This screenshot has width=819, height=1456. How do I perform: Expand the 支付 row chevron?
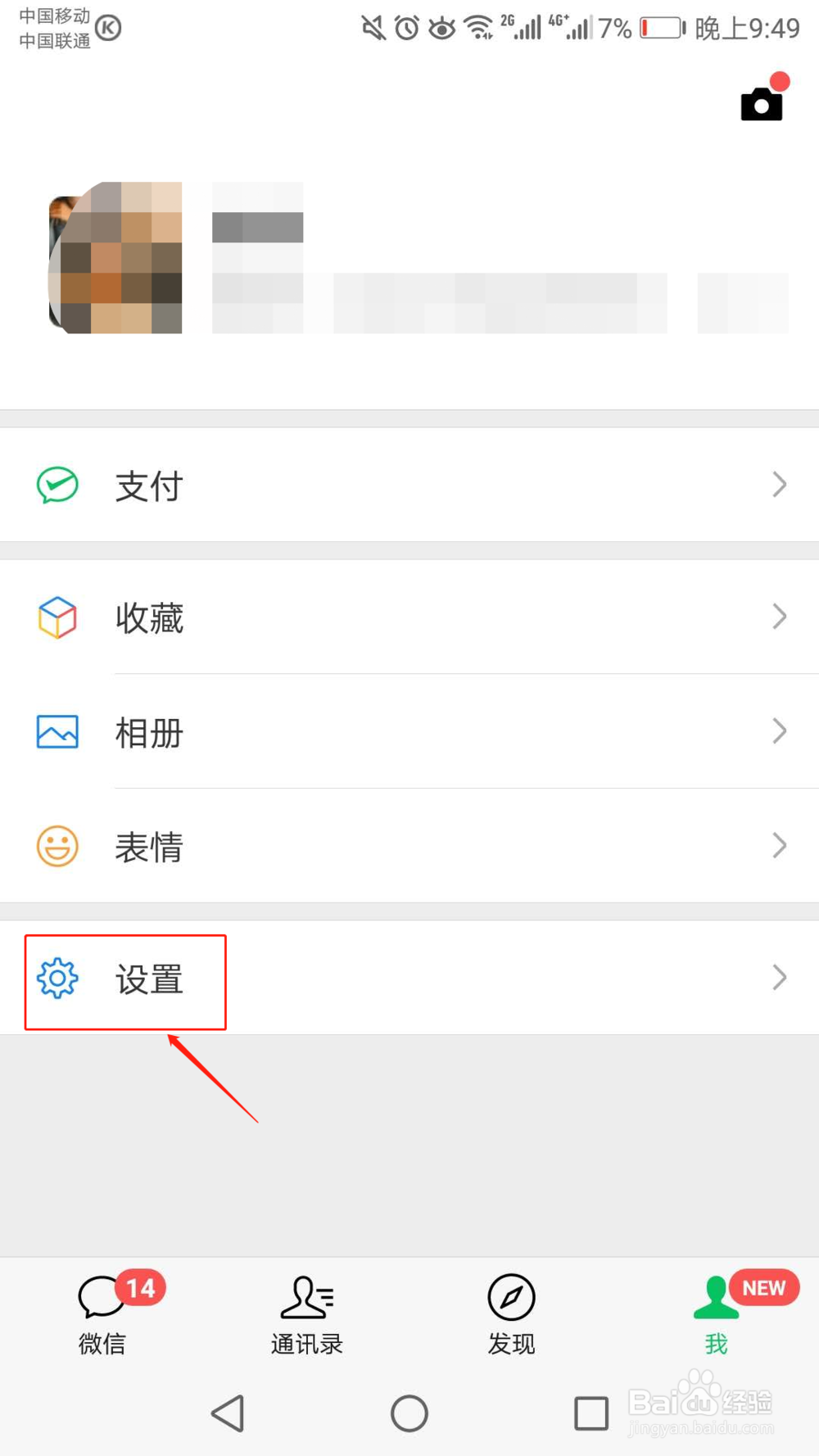tap(779, 485)
